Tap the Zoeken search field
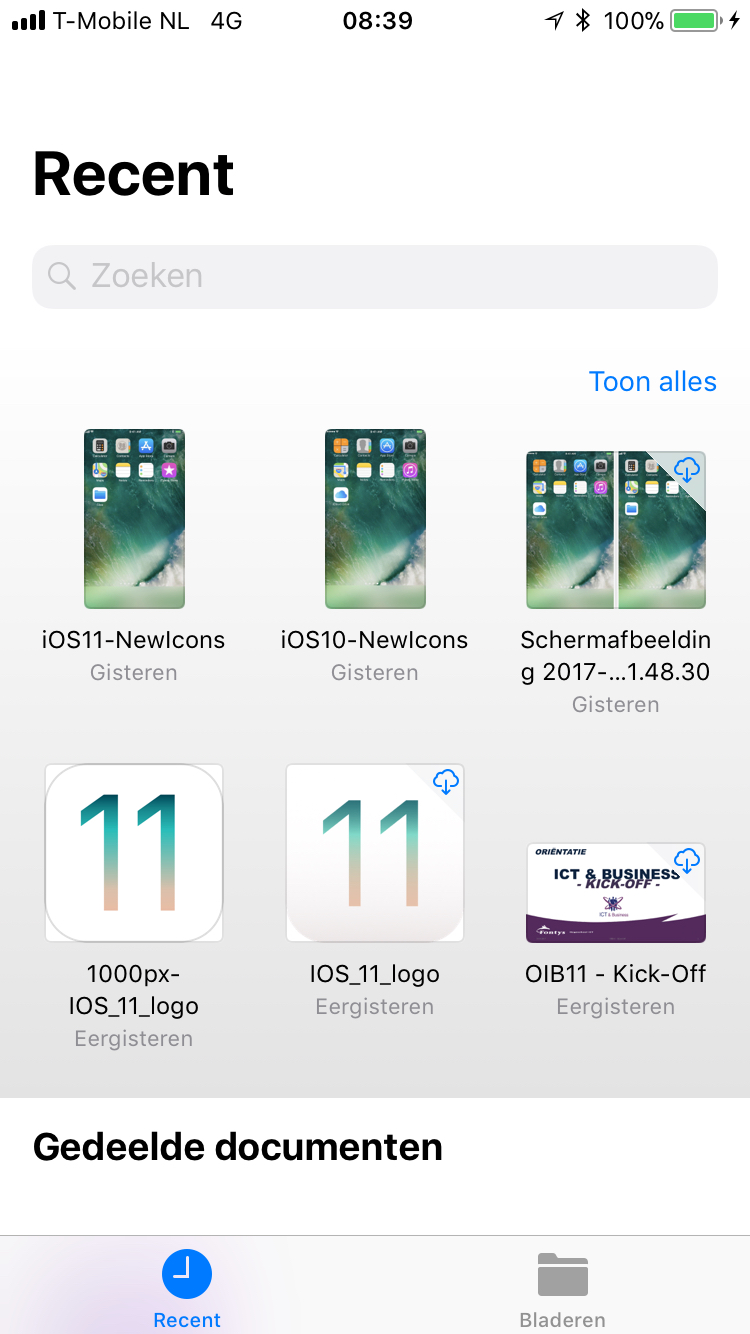 point(375,276)
